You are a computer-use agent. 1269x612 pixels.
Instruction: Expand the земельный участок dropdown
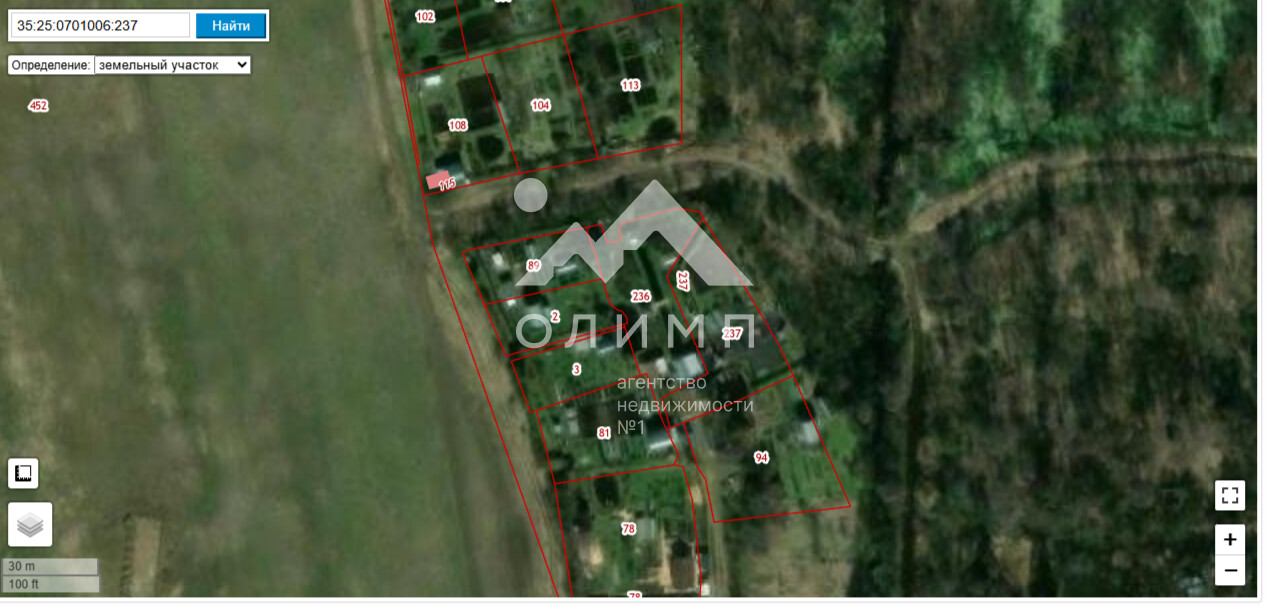coord(172,65)
